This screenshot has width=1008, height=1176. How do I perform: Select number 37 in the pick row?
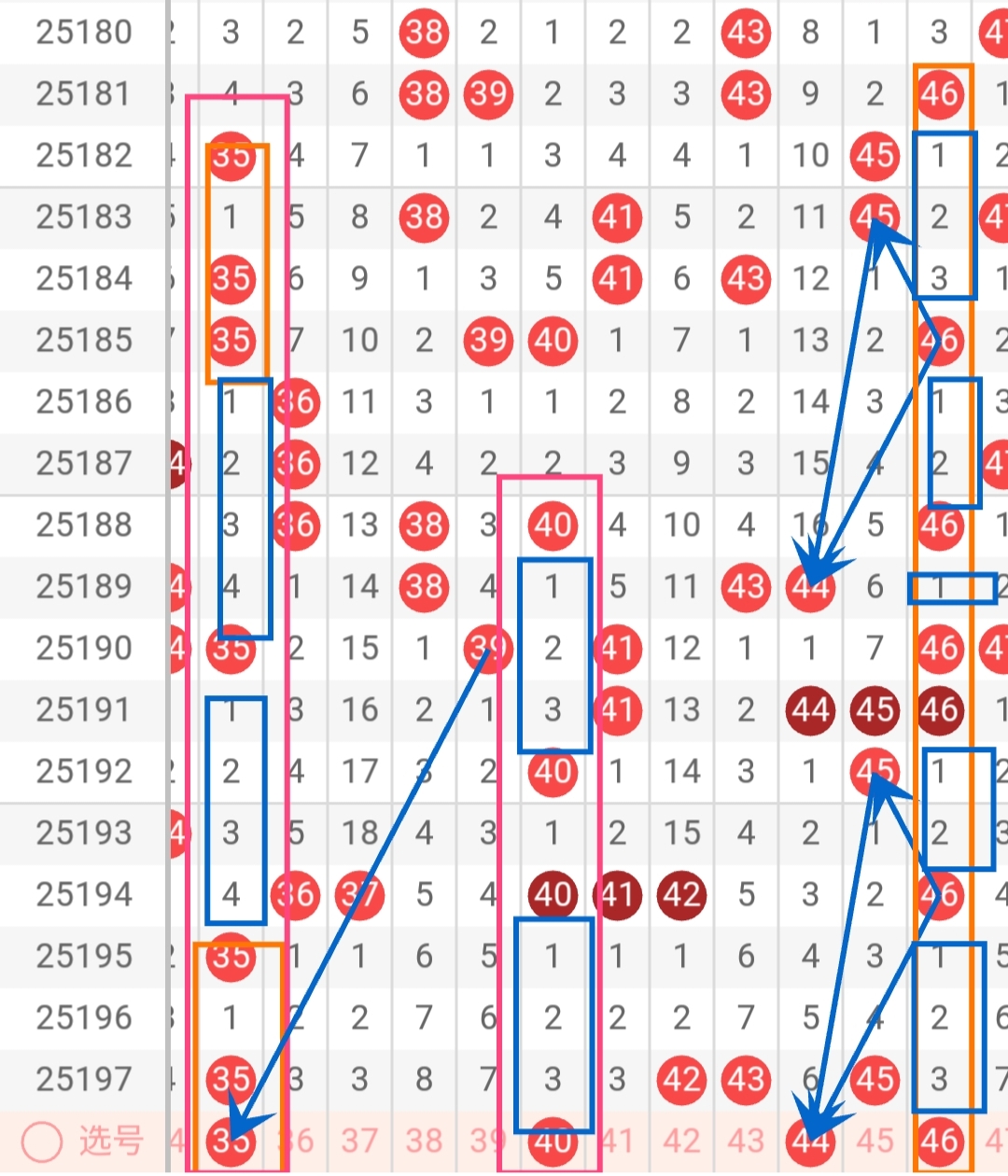[359, 1141]
